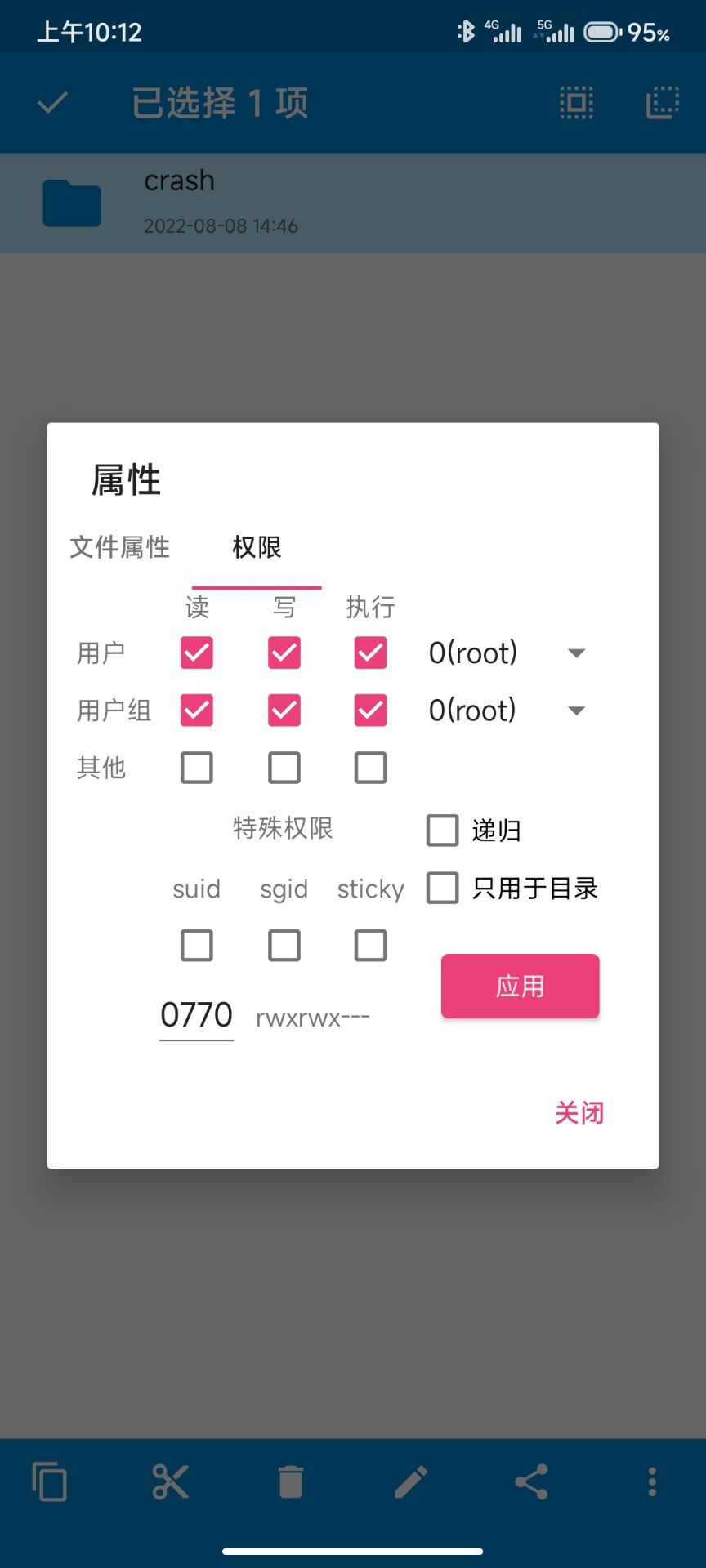706x1568 pixels.
Task: Enable the 其他 写 permission
Action: pos(284,768)
